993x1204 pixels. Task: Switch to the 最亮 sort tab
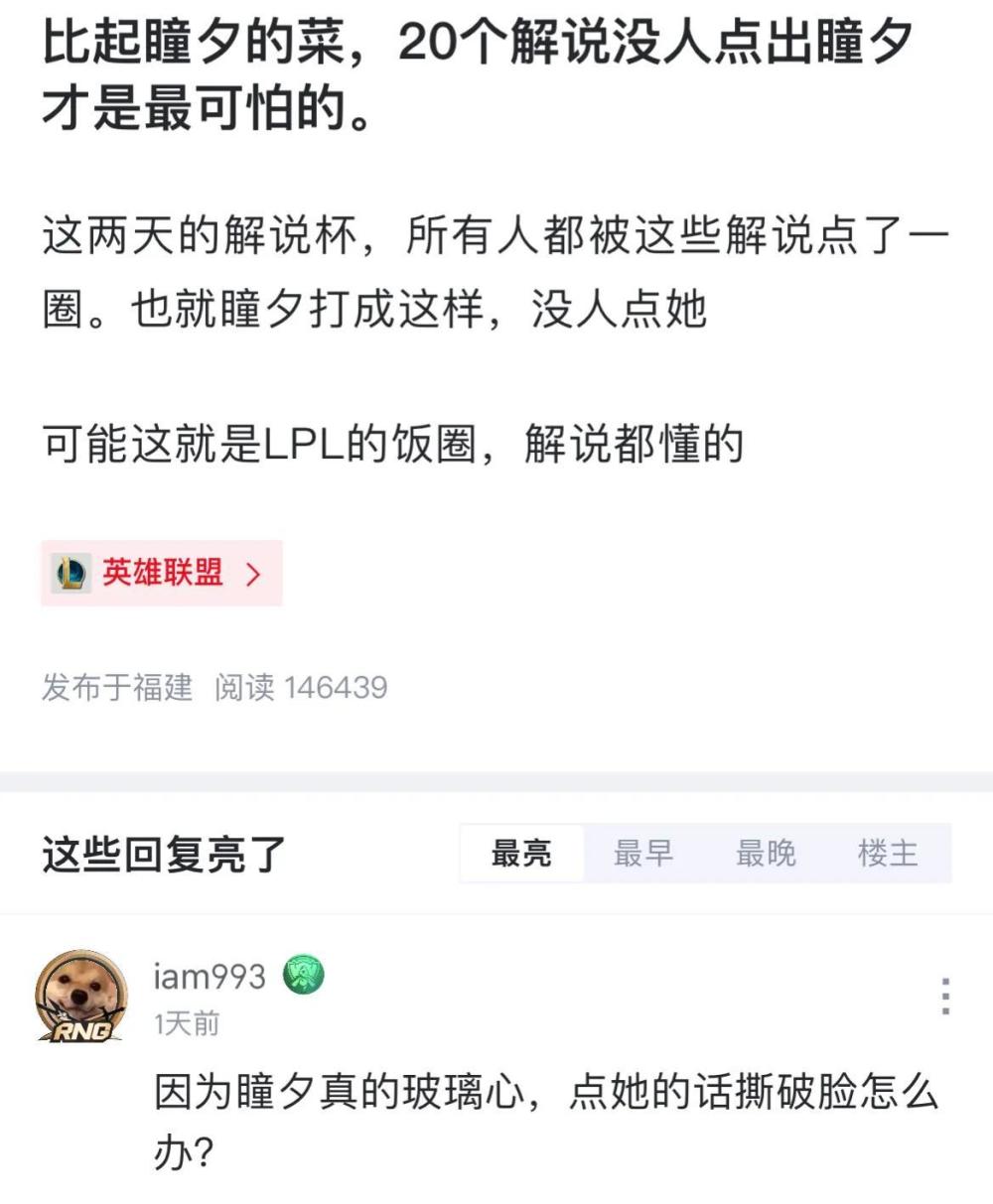pos(521,853)
